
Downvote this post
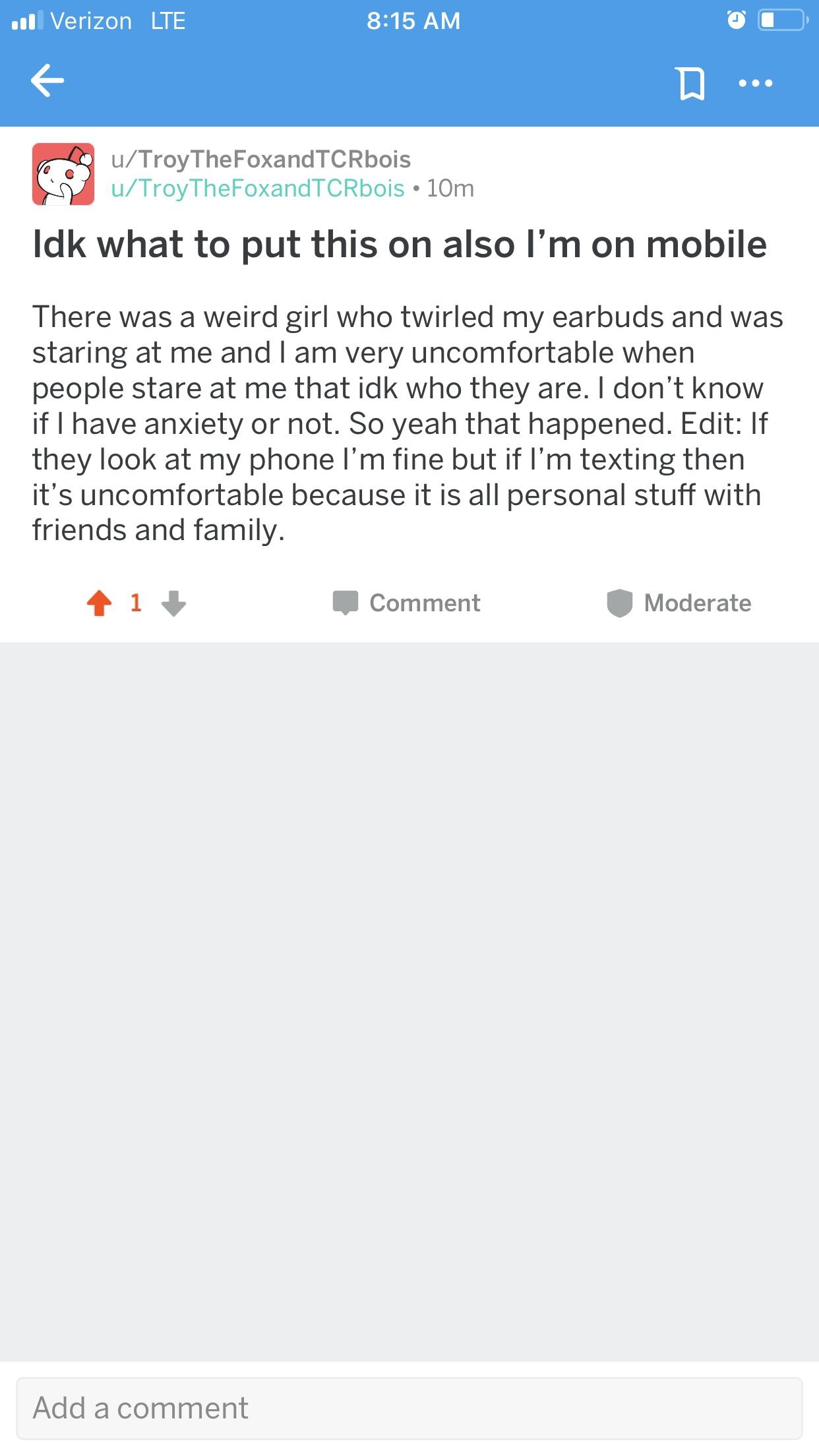pos(173,603)
